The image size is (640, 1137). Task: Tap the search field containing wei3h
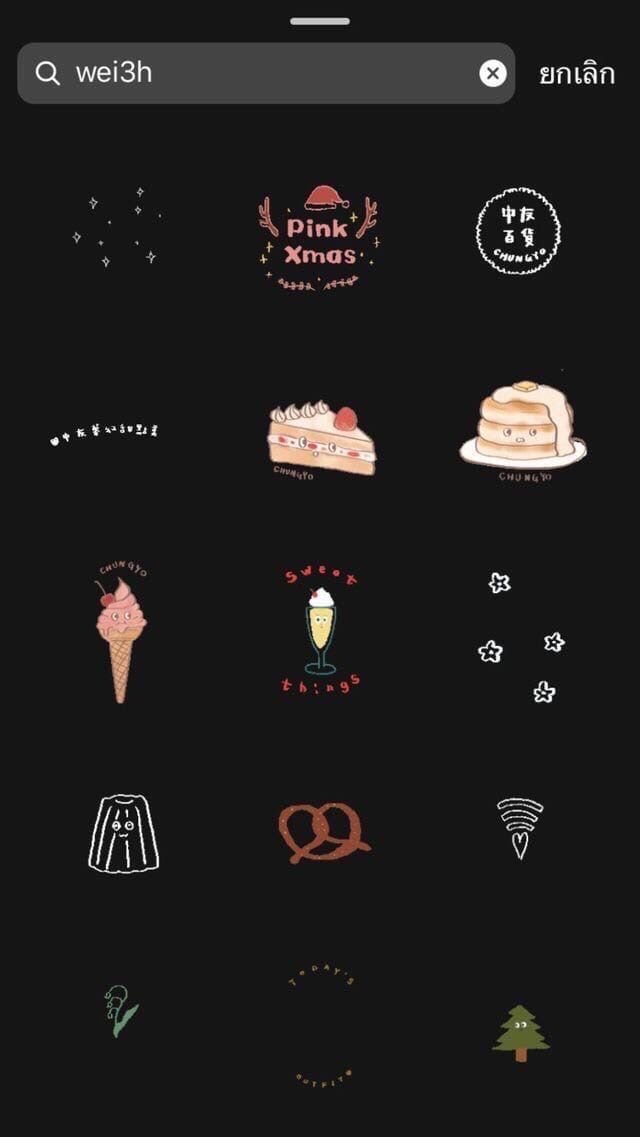260,73
